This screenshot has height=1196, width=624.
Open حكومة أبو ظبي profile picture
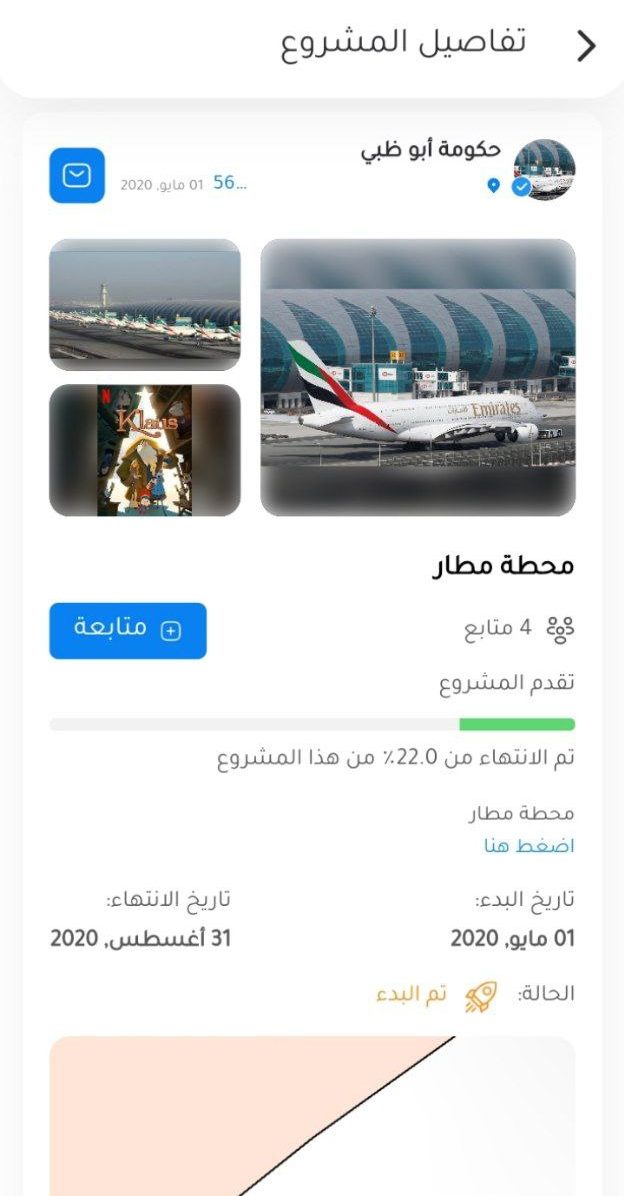coord(544,169)
